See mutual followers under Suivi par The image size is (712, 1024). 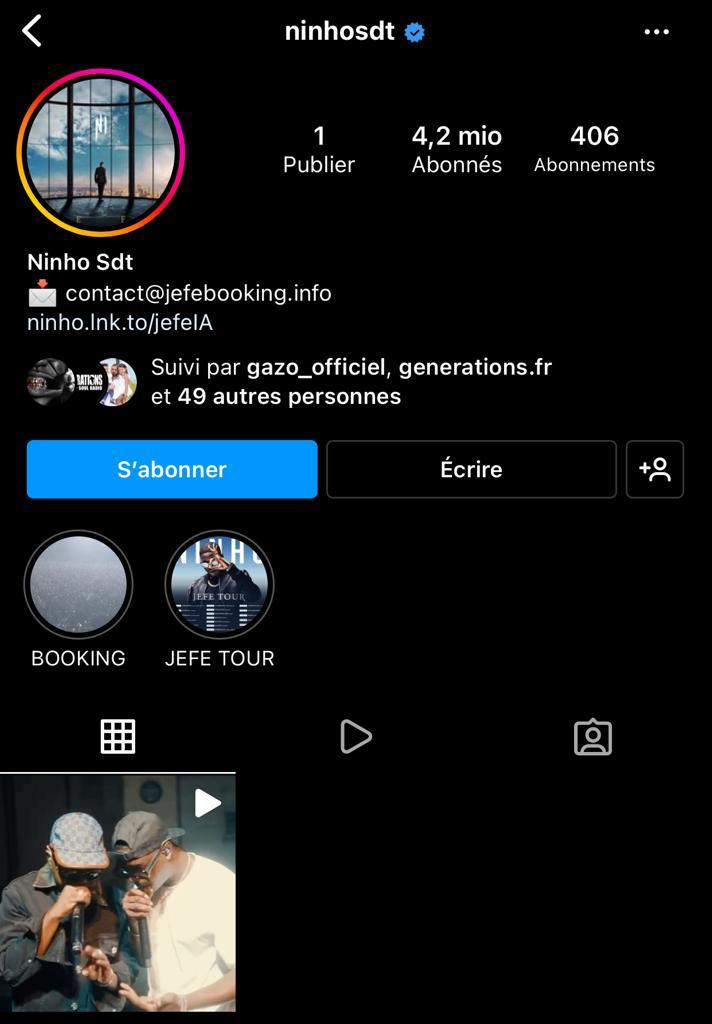coord(350,382)
